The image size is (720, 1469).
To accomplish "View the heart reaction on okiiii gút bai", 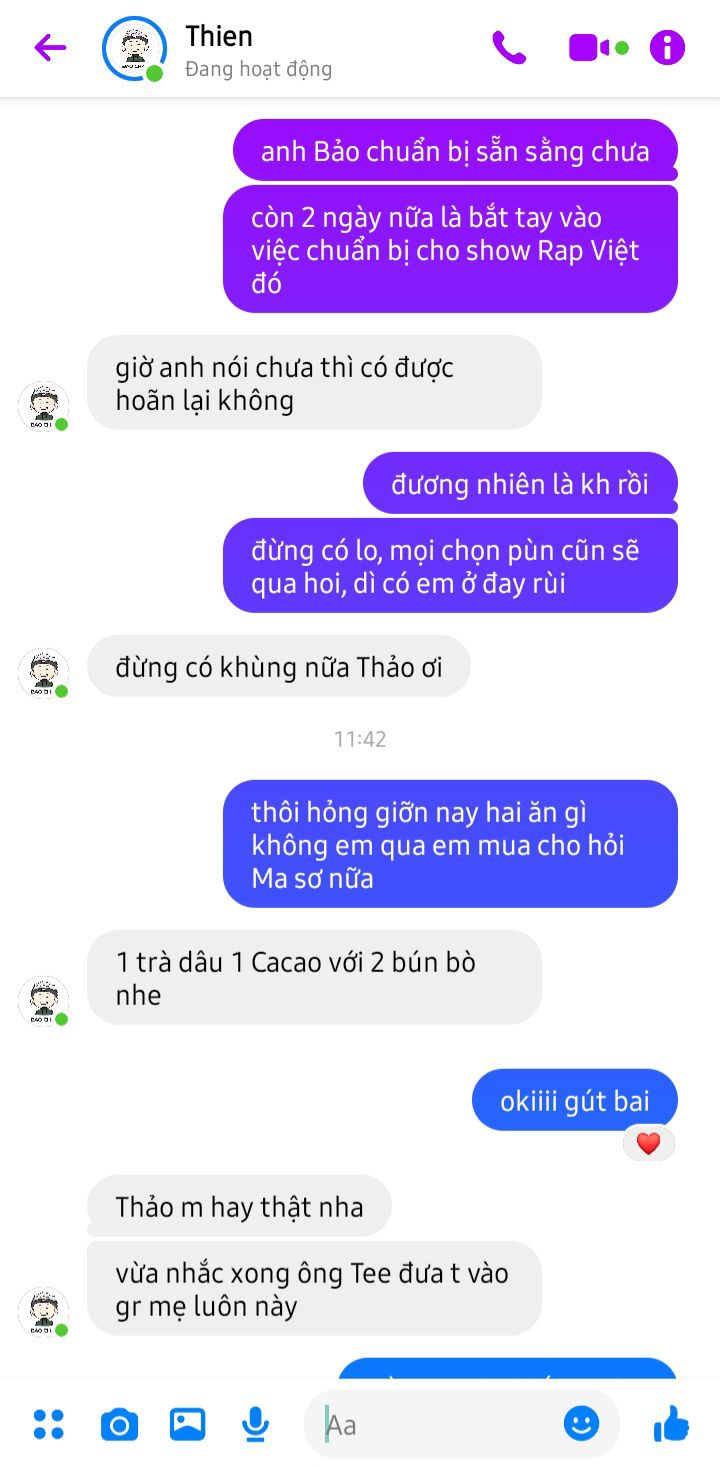I will [649, 1143].
